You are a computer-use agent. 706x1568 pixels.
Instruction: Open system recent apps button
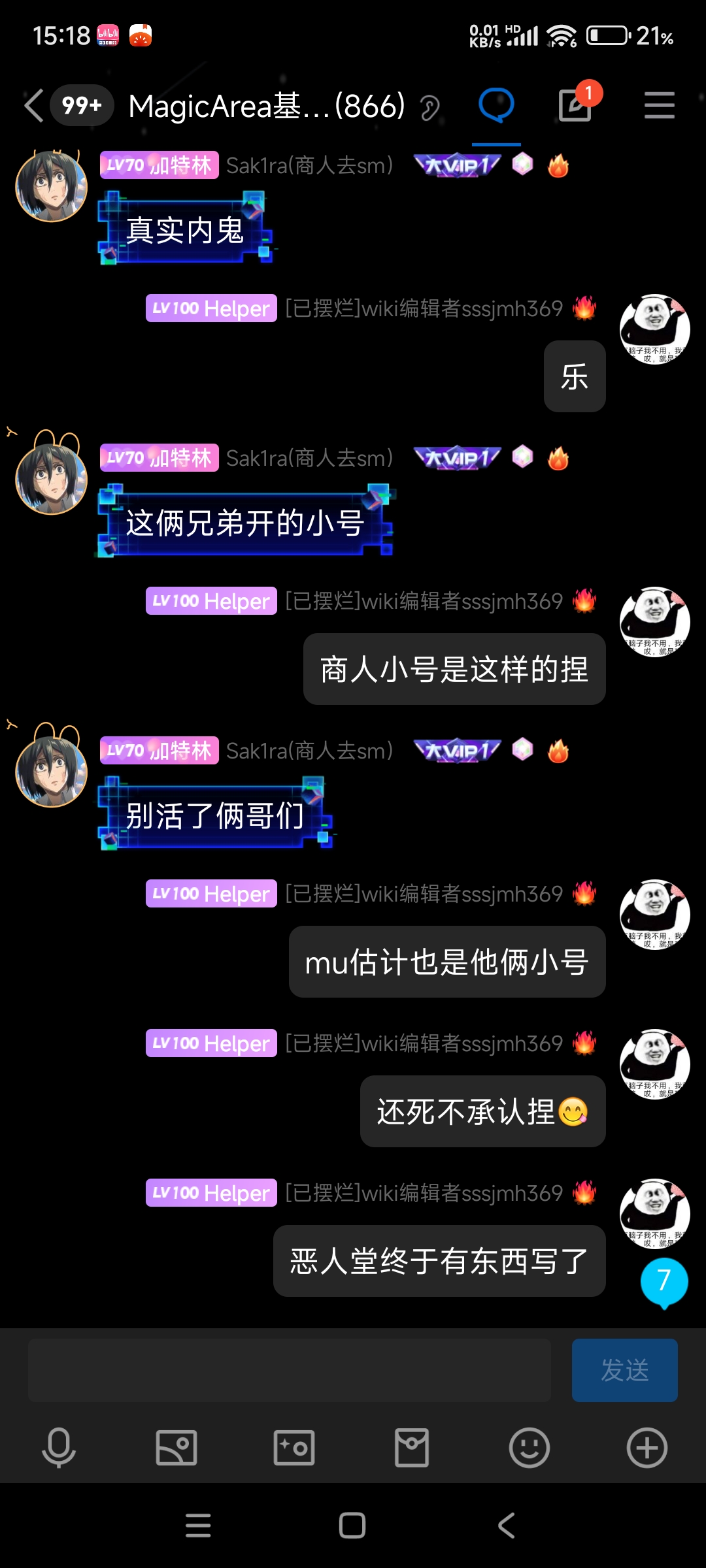click(198, 1526)
